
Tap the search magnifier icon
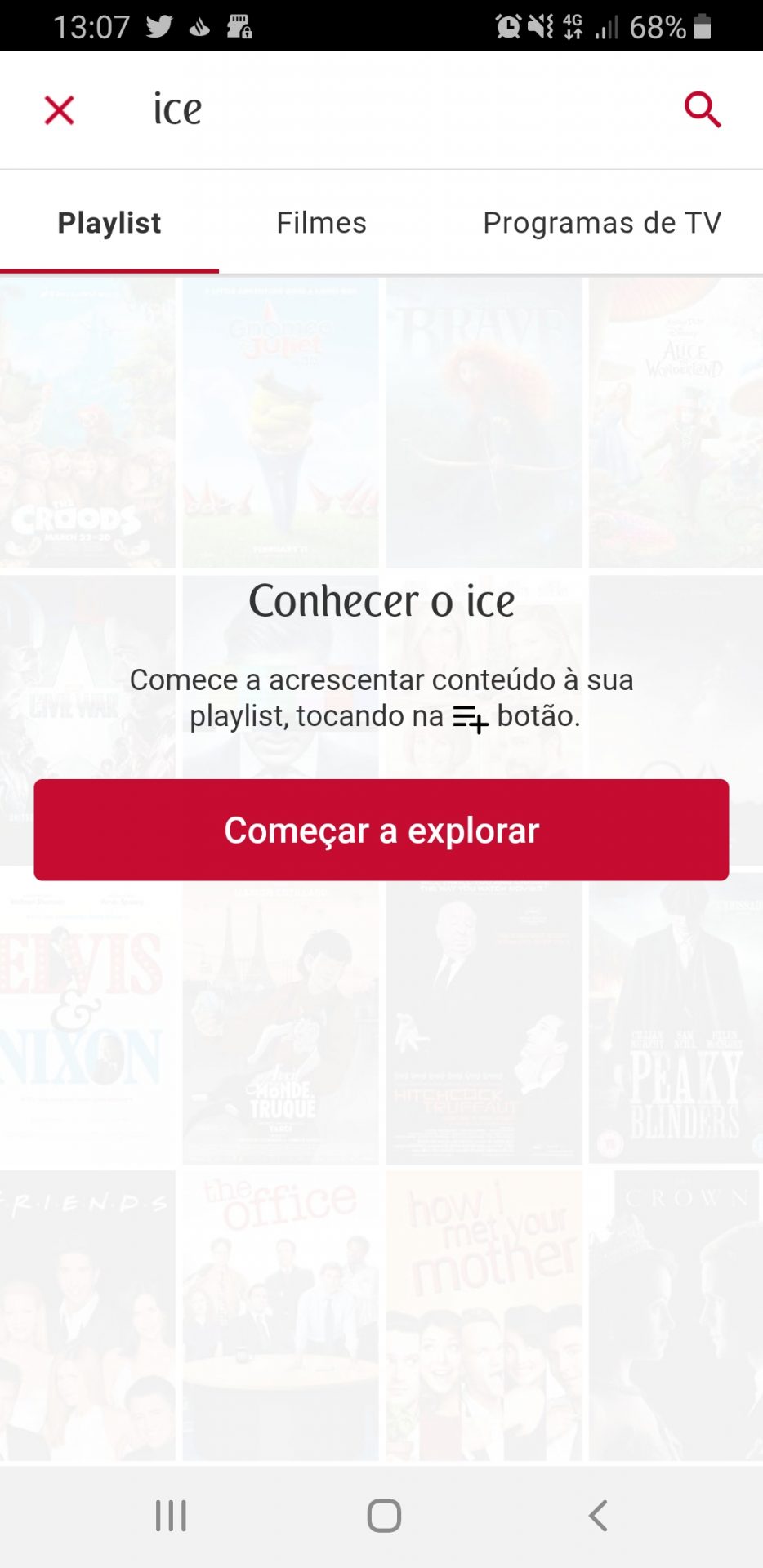coord(702,110)
